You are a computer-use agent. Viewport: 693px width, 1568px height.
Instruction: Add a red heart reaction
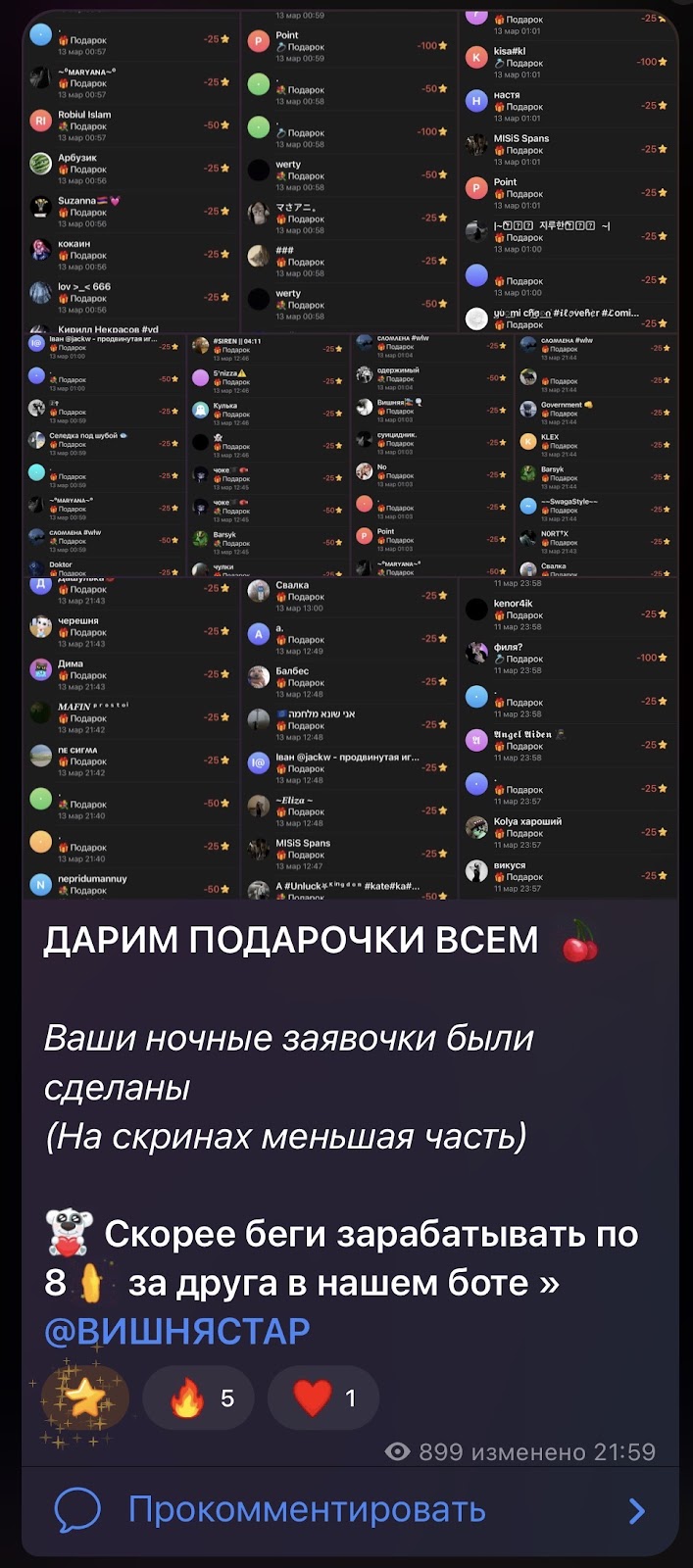(322, 1398)
